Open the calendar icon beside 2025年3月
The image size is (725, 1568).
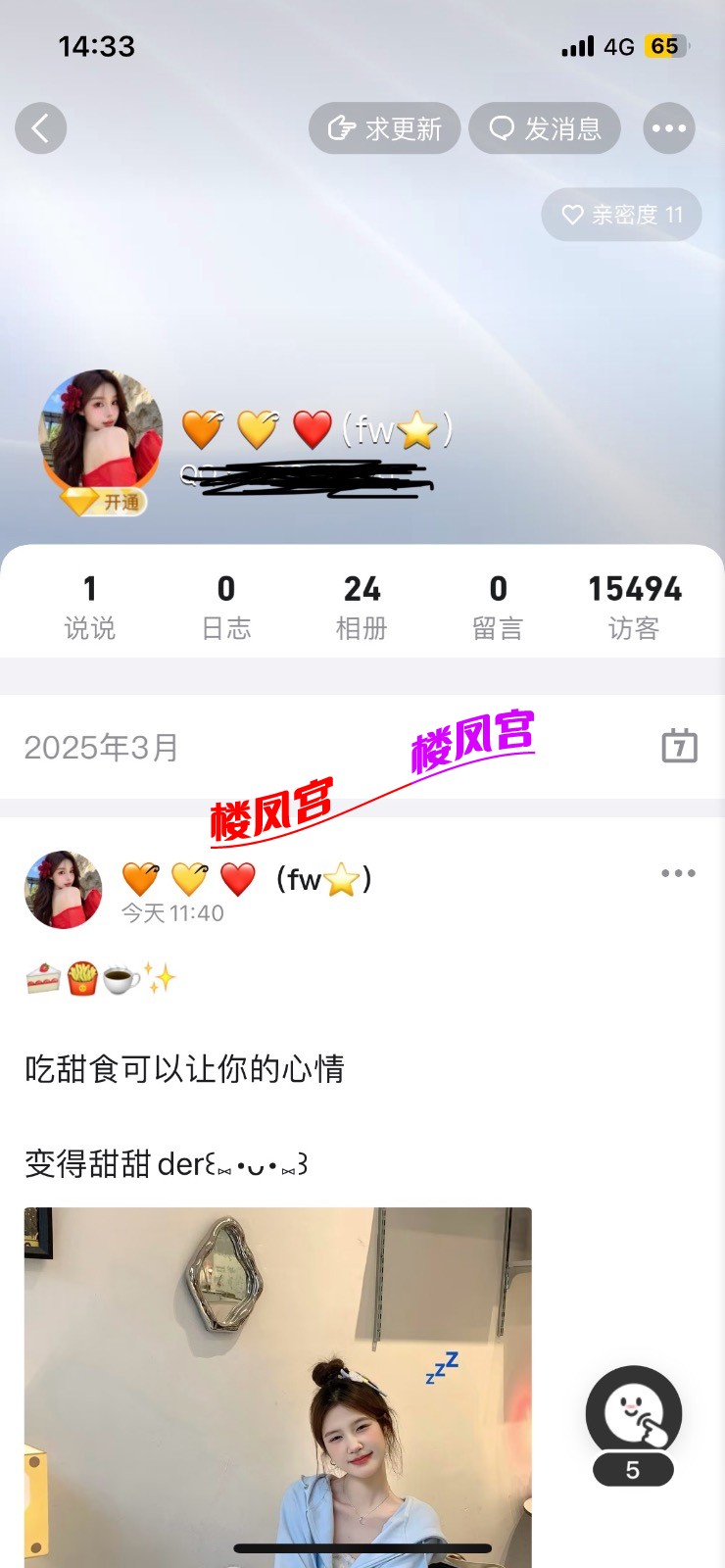pyautogui.click(x=679, y=747)
